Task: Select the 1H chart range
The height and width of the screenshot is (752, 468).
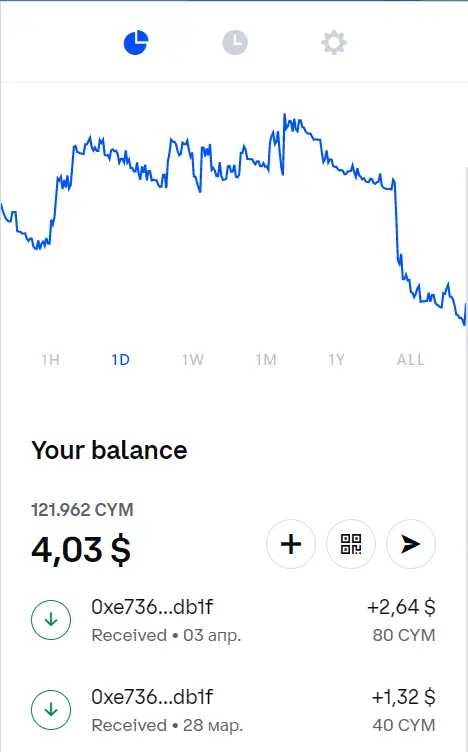Action: pyautogui.click(x=50, y=360)
